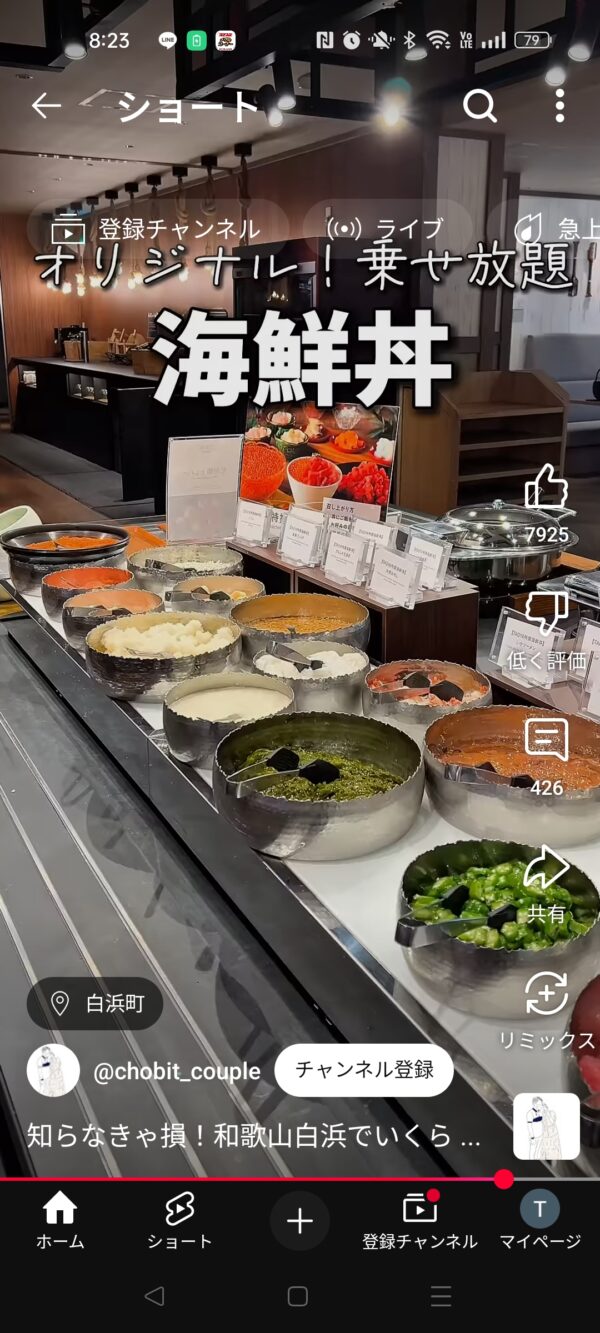Open the three-dot overflow menu
Viewport: 600px width, 1333px height.
[559, 106]
